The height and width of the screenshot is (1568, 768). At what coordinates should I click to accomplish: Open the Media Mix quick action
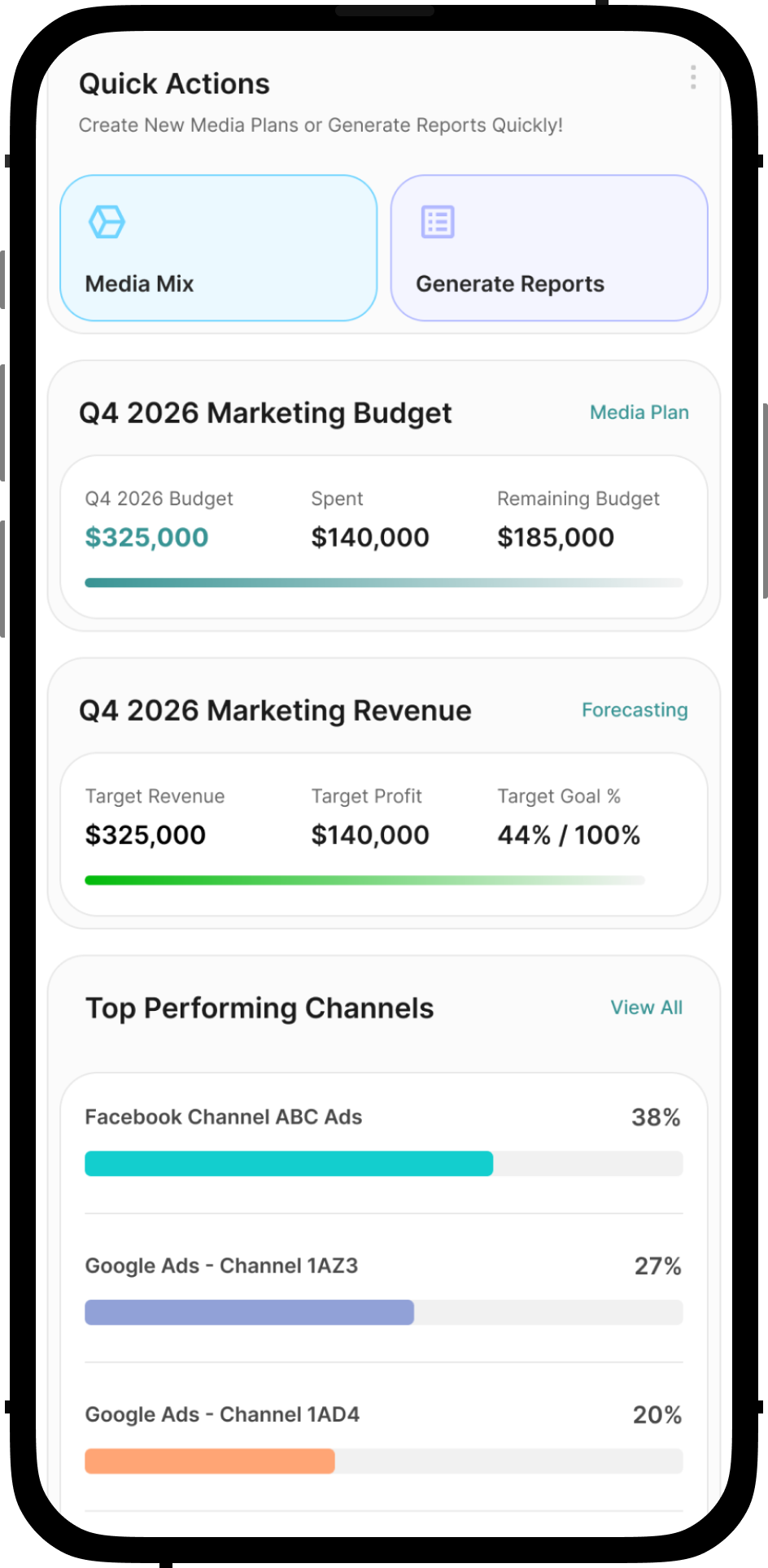pos(219,248)
